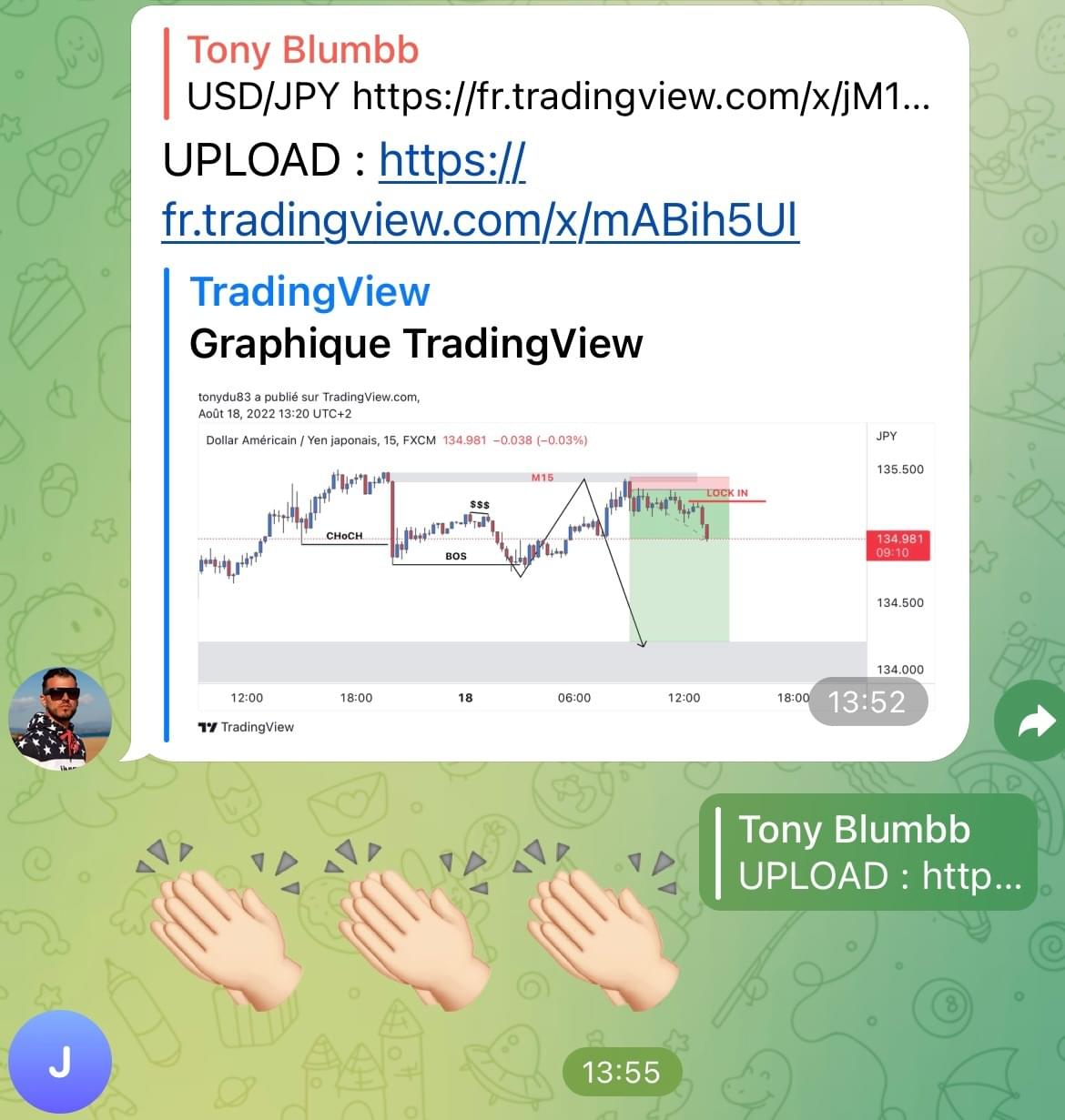This screenshot has height=1120, width=1065.
Task: Open Tony Blumbb's profile photo
Action: tap(60, 720)
